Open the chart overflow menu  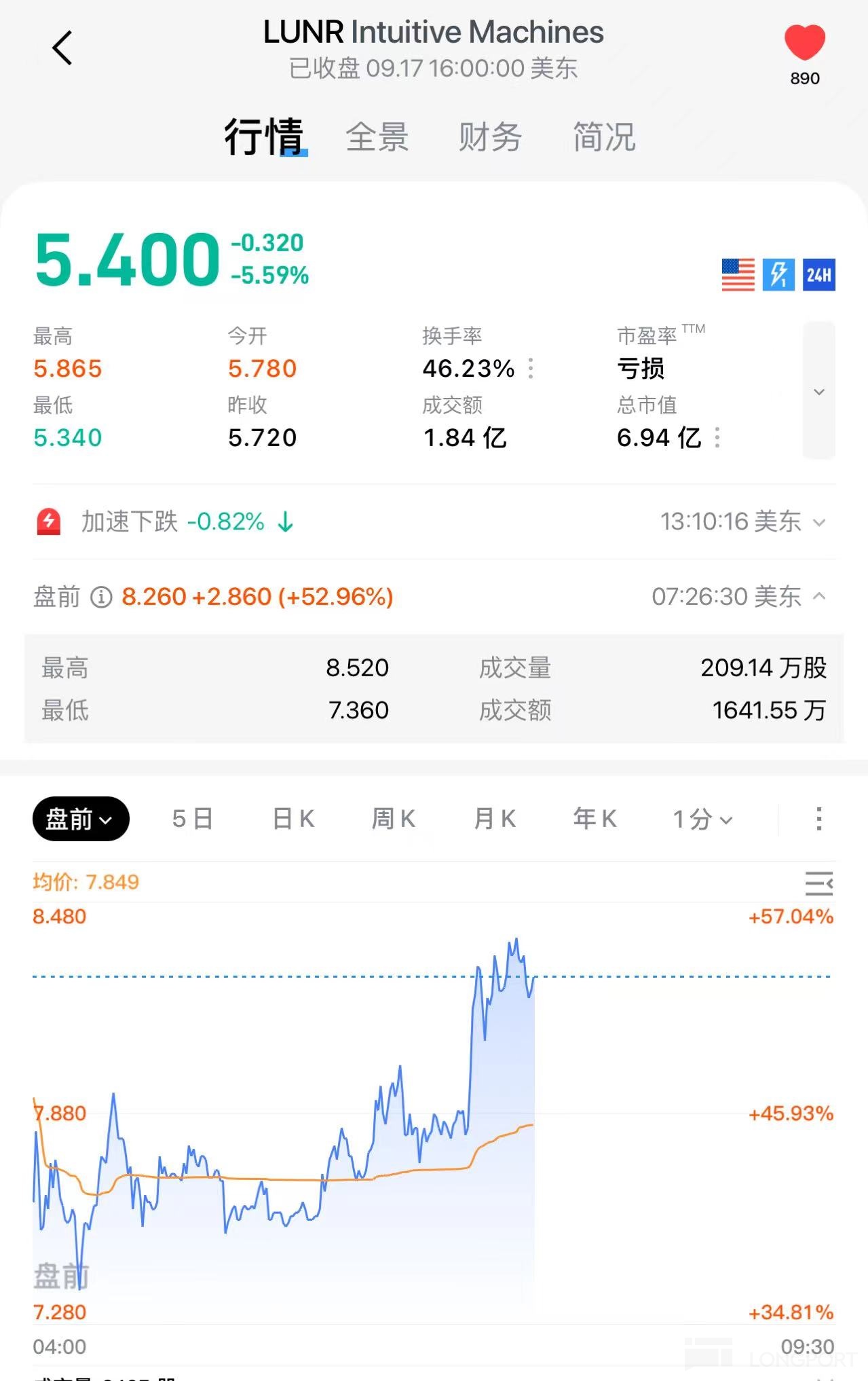819,819
